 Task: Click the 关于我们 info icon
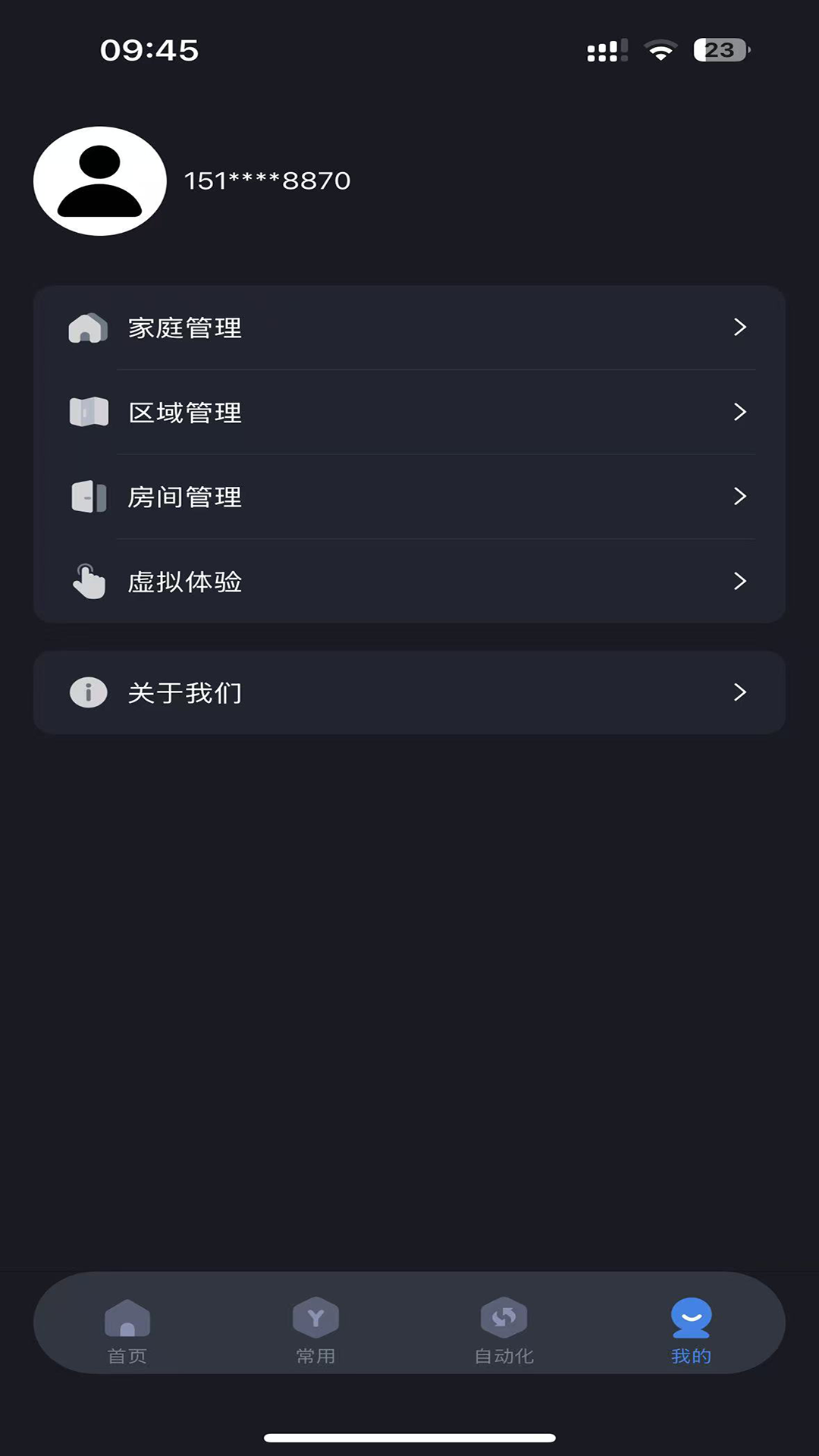pos(88,692)
